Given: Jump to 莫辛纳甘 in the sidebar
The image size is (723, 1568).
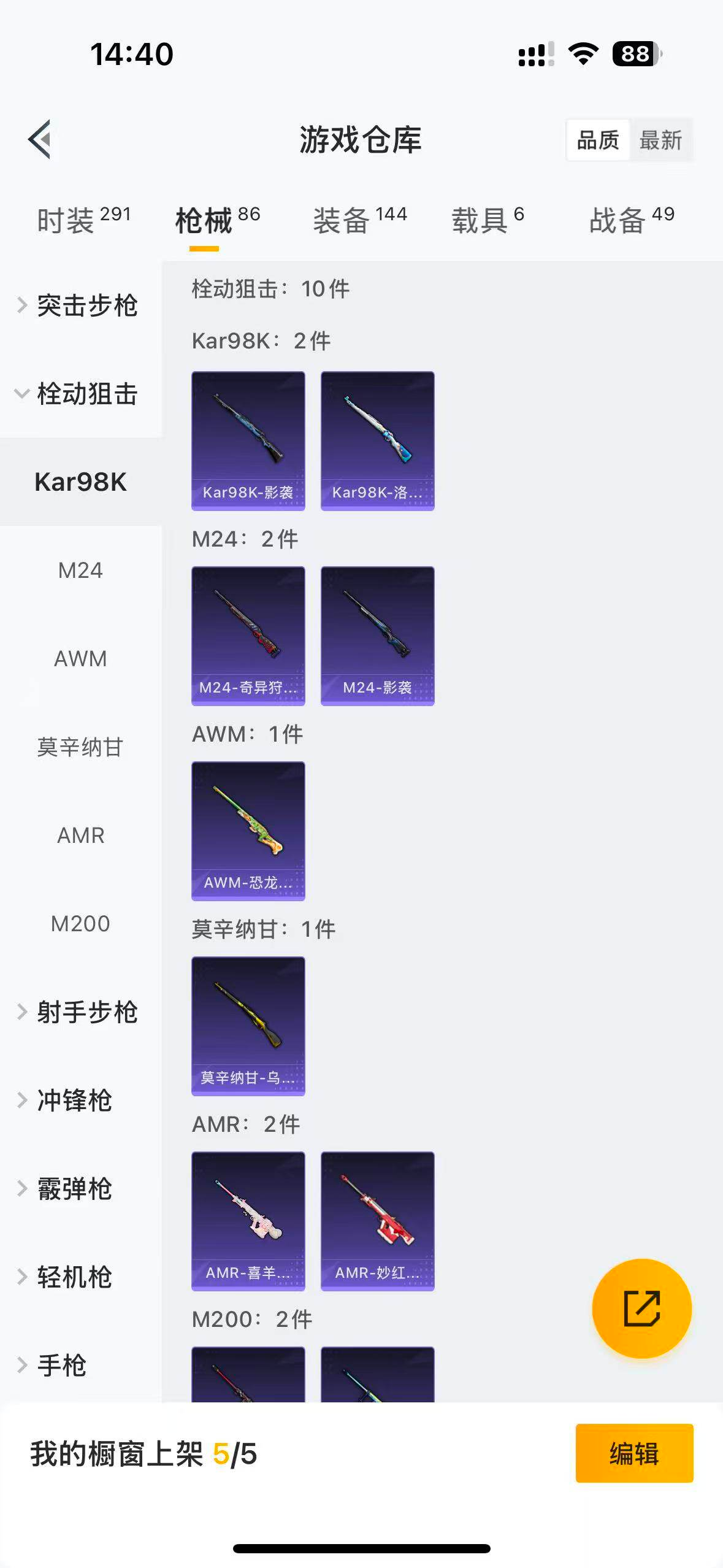Looking at the screenshot, I should (x=80, y=747).
